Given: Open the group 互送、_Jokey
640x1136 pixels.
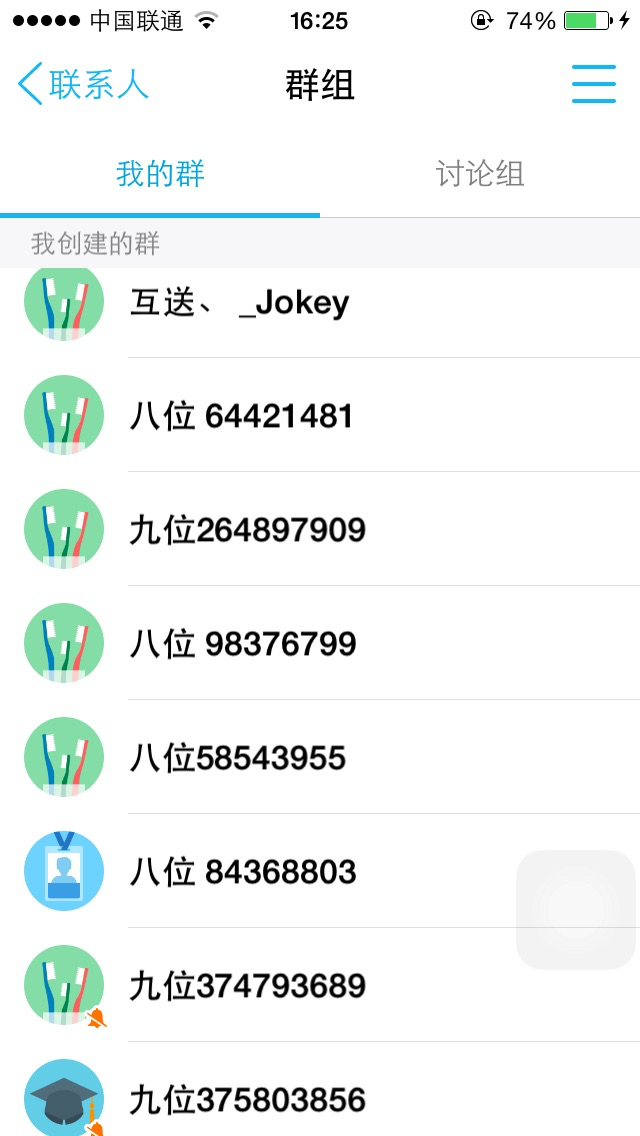Looking at the screenshot, I should 320,303.
